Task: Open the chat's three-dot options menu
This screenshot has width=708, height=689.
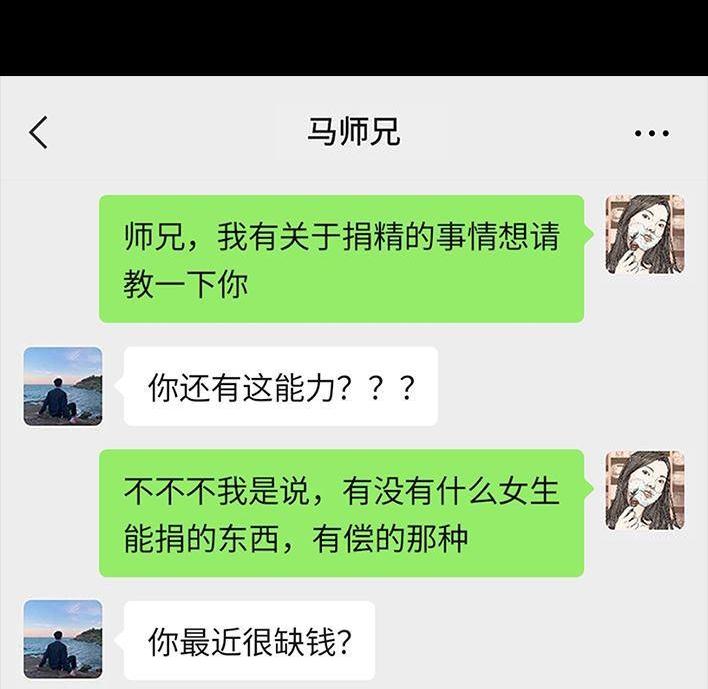Action: point(651,133)
